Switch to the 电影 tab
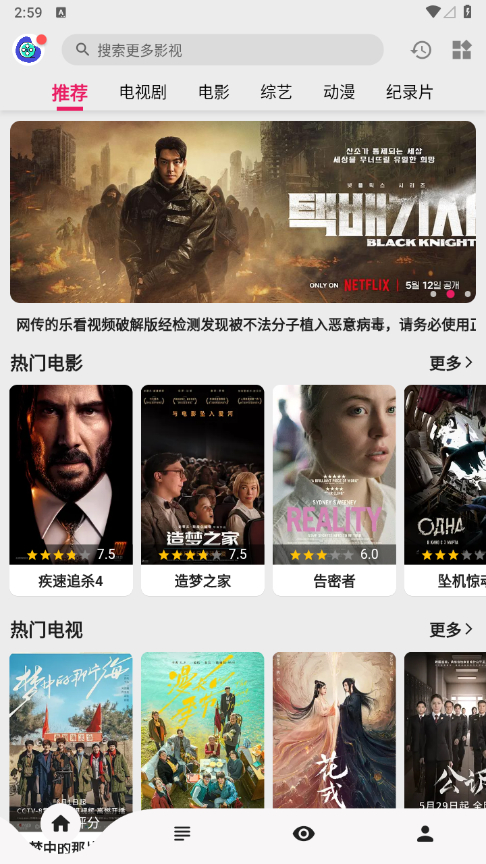Screen dimensions: 486x864 tap(214, 92)
